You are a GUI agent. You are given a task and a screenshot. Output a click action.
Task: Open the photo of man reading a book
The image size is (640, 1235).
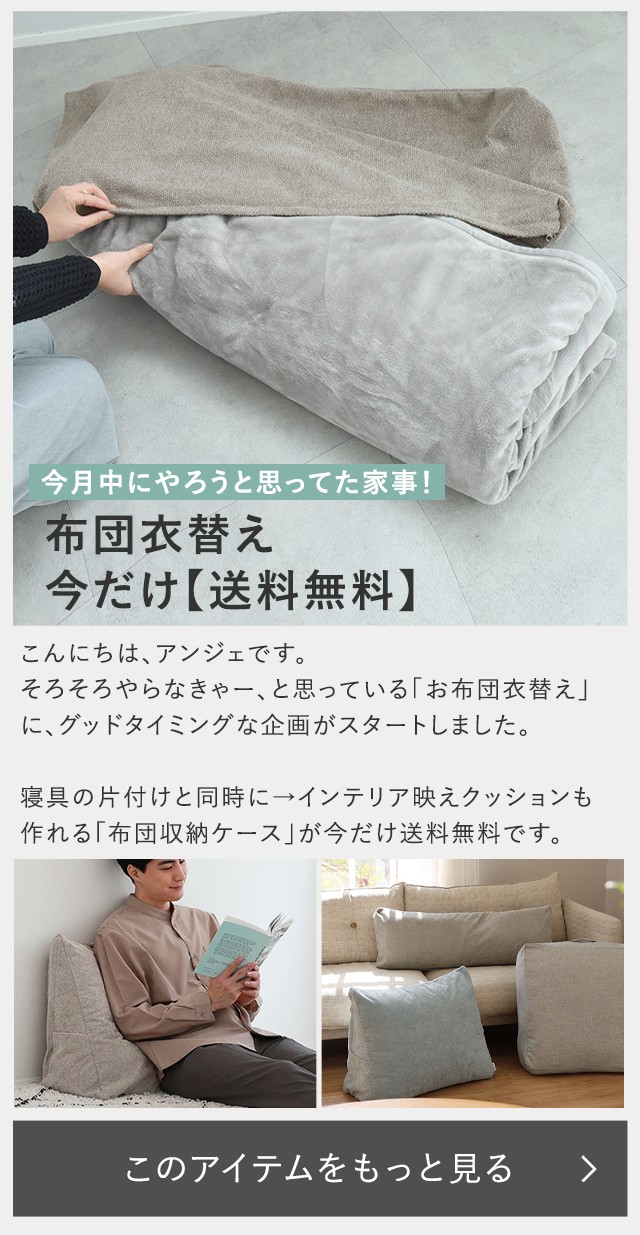tap(165, 982)
